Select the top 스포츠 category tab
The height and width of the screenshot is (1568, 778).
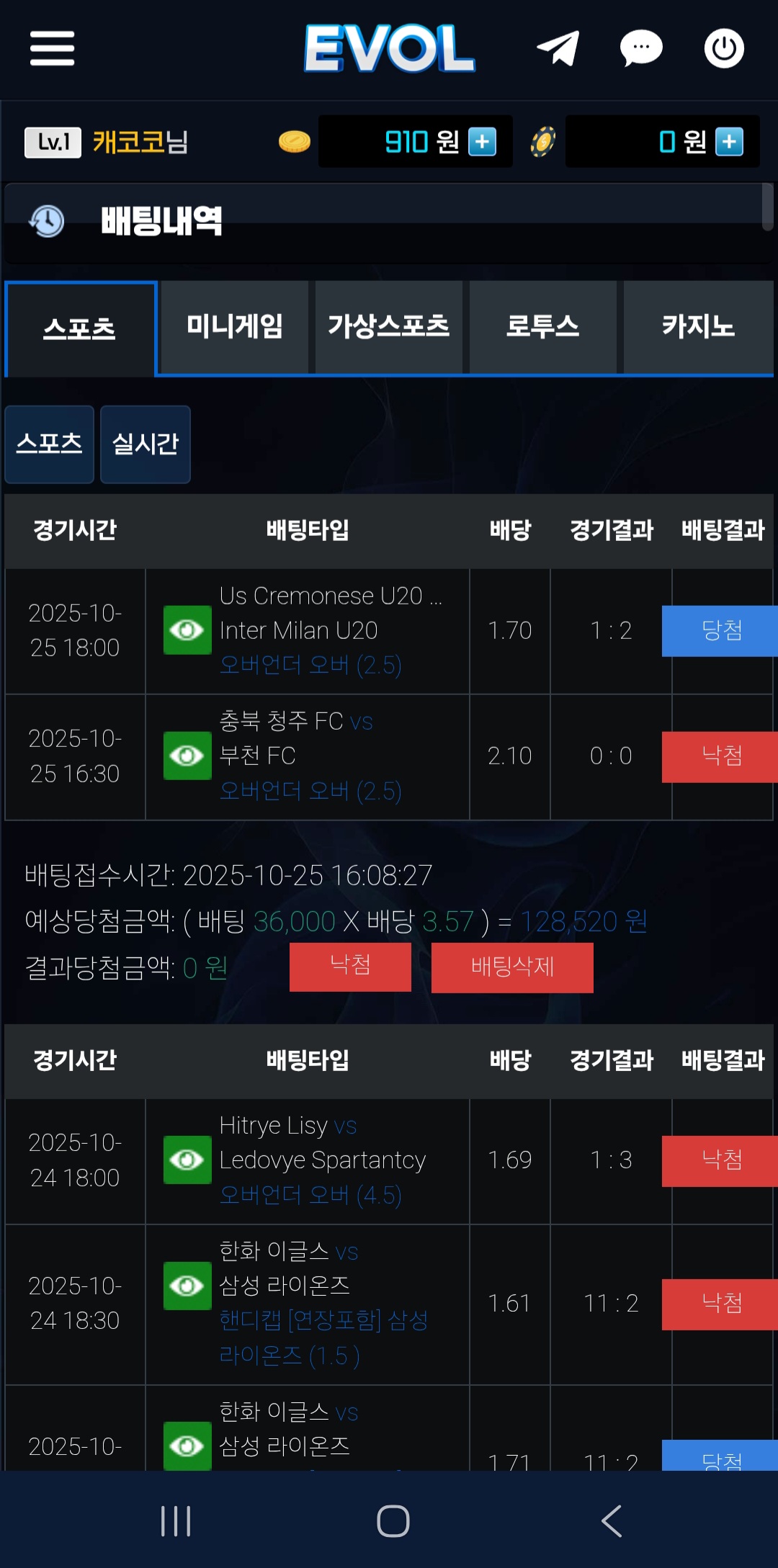(80, 328)
